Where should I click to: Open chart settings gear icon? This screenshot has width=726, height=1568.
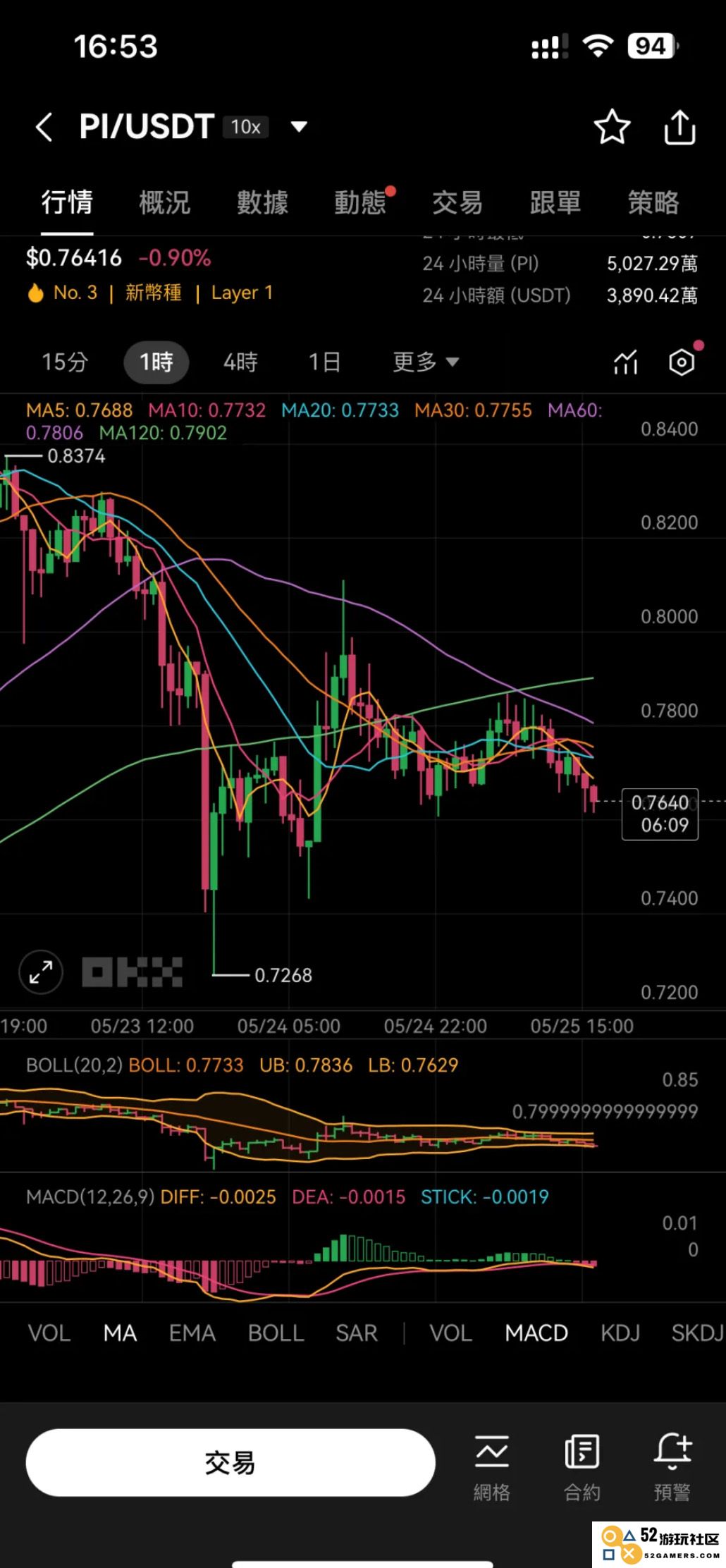(x=681, y=362)
